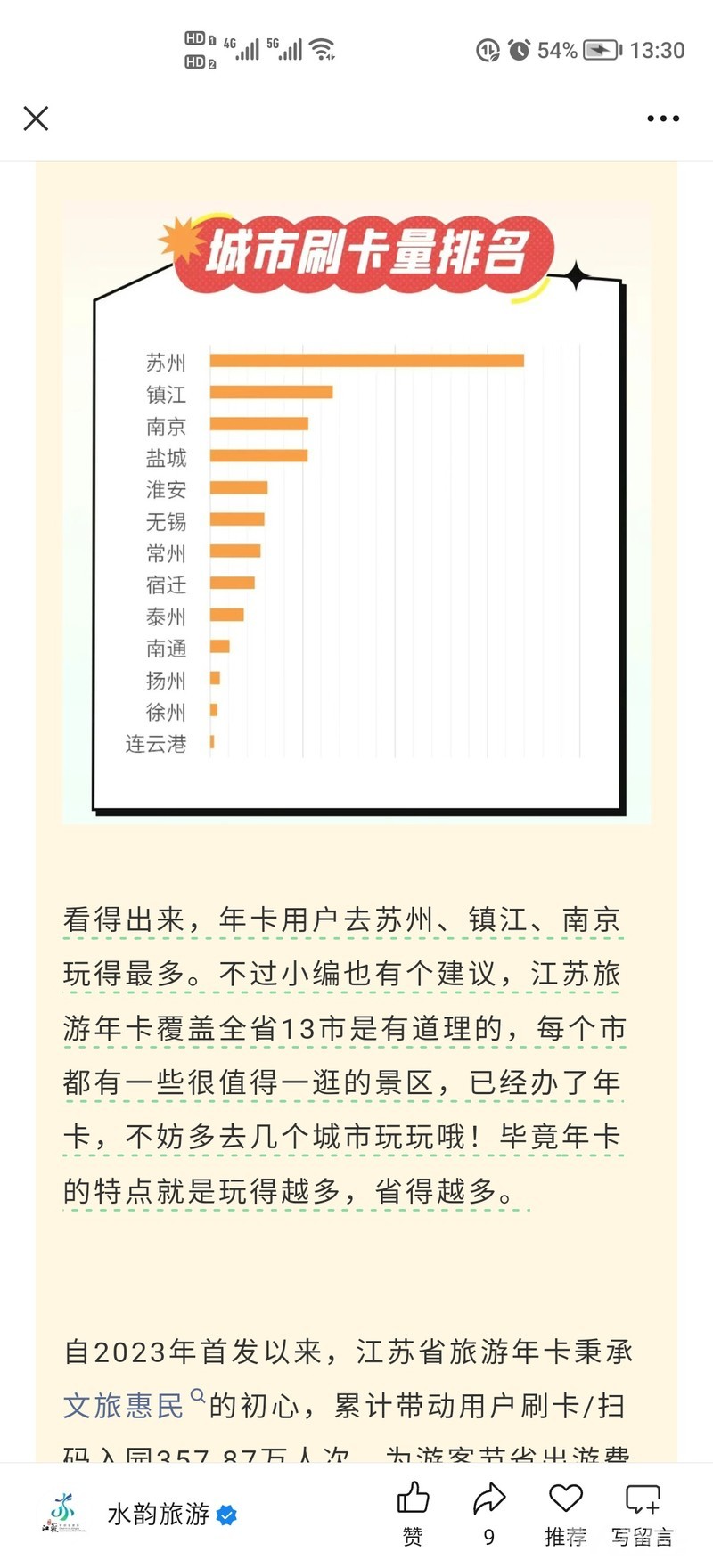This screenshot has height=1568, width=713.
Task: Open the 文旅惠民 search link
Action: click(125, 1406)
